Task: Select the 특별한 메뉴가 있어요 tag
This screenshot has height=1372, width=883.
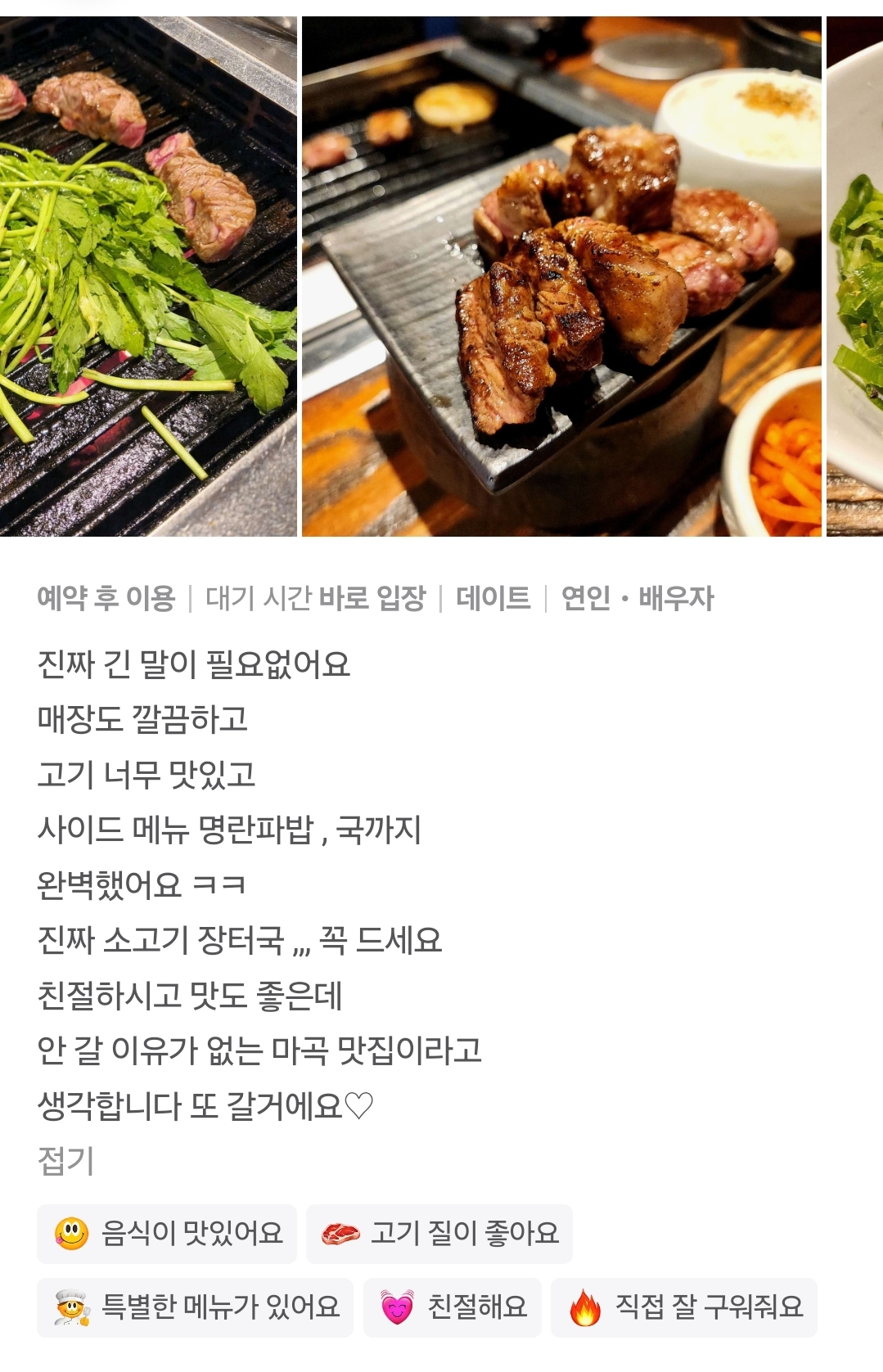Action: point(195,1307)
